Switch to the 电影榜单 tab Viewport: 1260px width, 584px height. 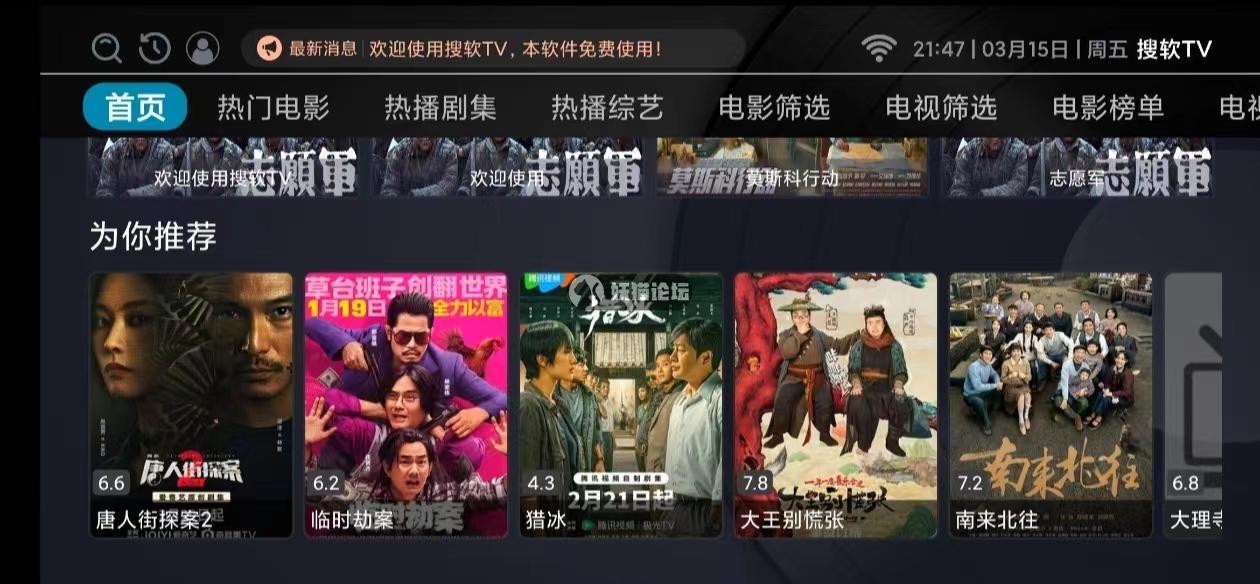click(x=1108, y=108)
